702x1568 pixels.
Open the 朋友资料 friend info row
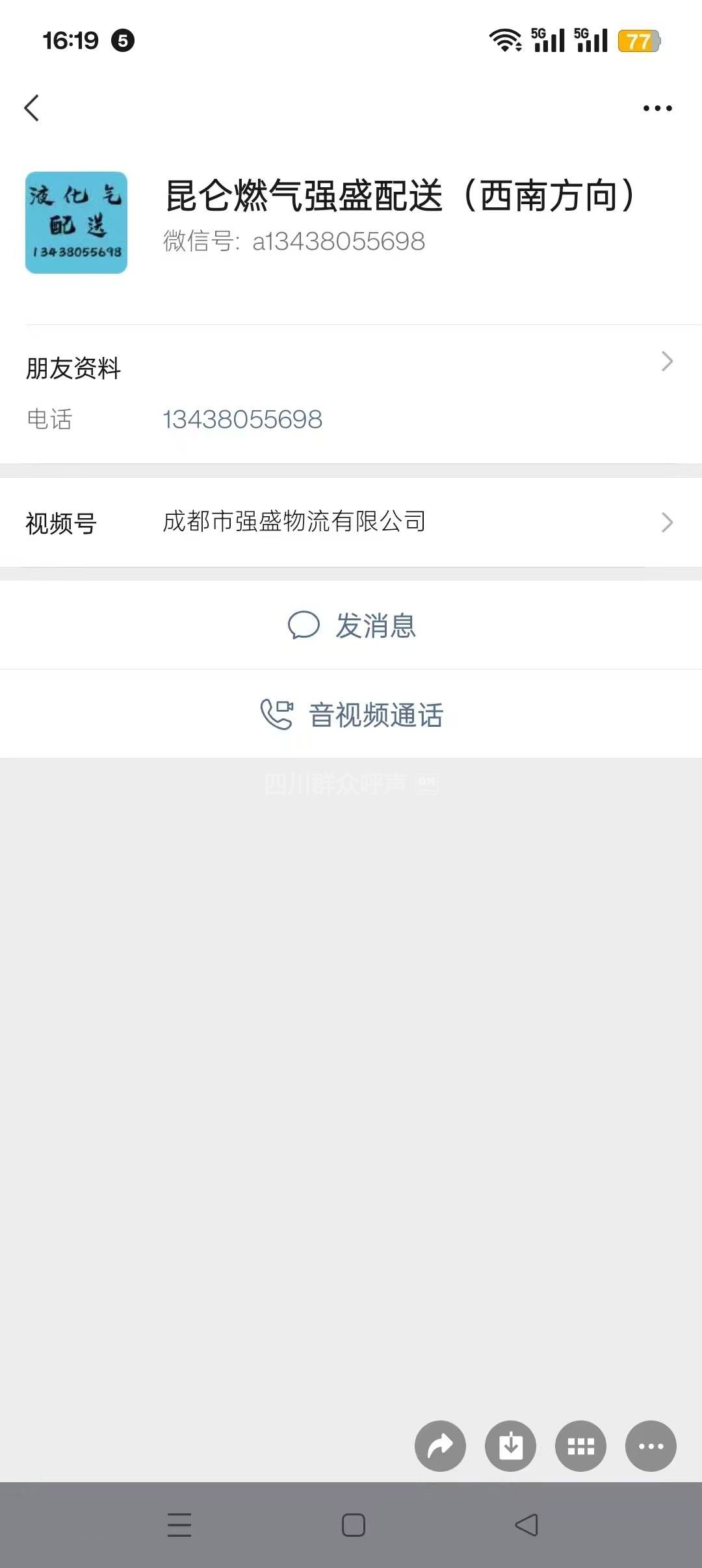351,367
